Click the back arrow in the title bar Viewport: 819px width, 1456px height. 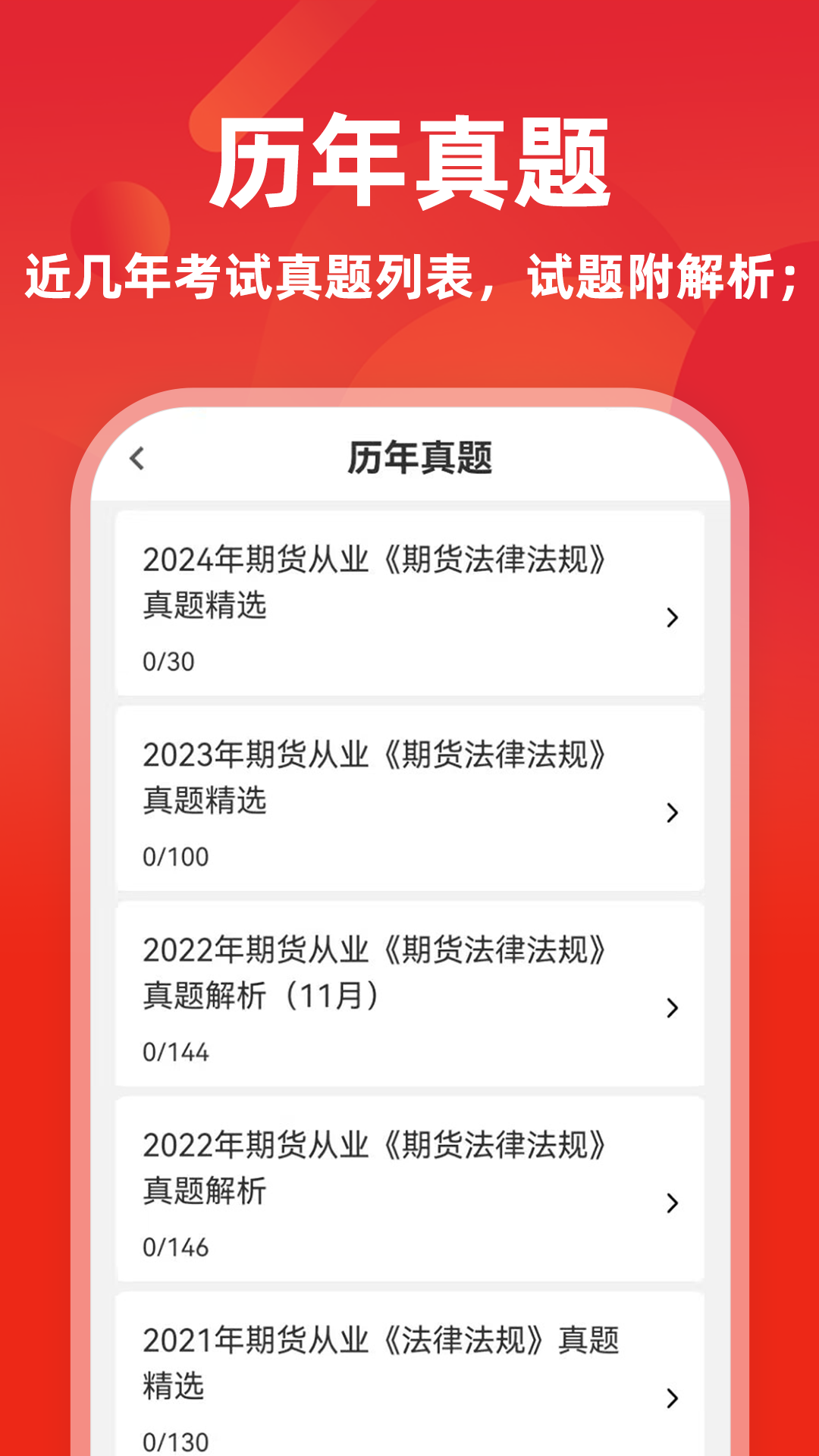(136, 457)
